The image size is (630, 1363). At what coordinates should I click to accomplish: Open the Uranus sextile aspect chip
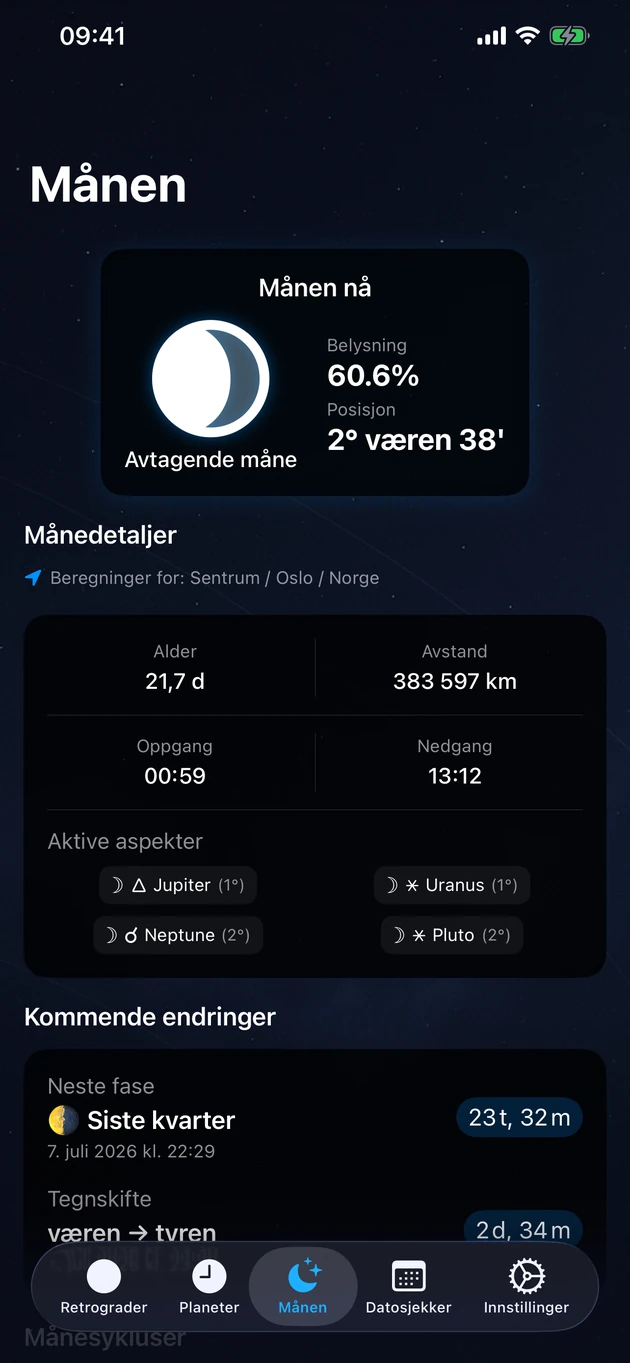point(452,885)
